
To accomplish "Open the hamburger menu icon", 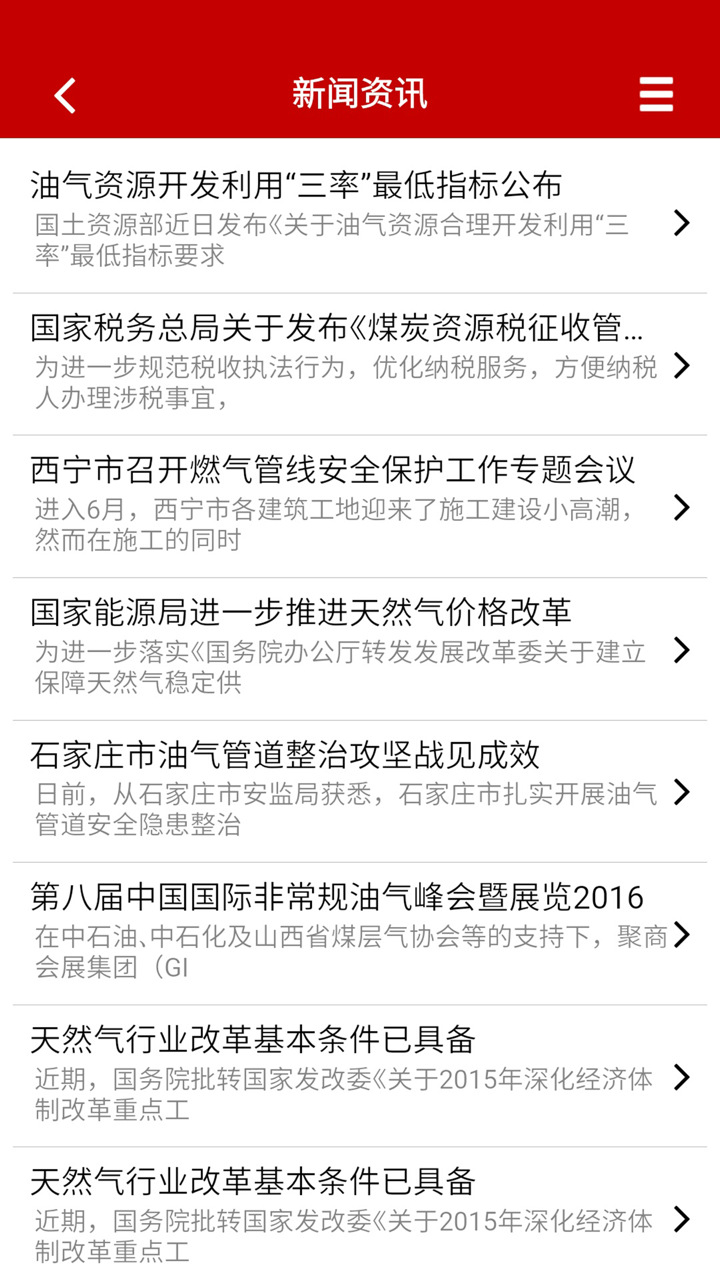I will [655, 95].
